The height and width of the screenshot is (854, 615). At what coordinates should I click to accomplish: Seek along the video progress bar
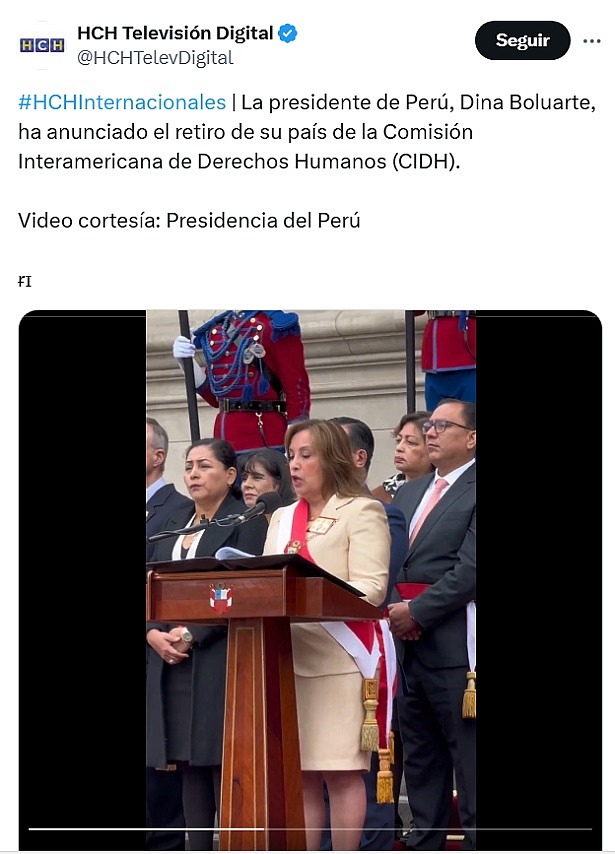pyautogui.click(x=310, y=828)
